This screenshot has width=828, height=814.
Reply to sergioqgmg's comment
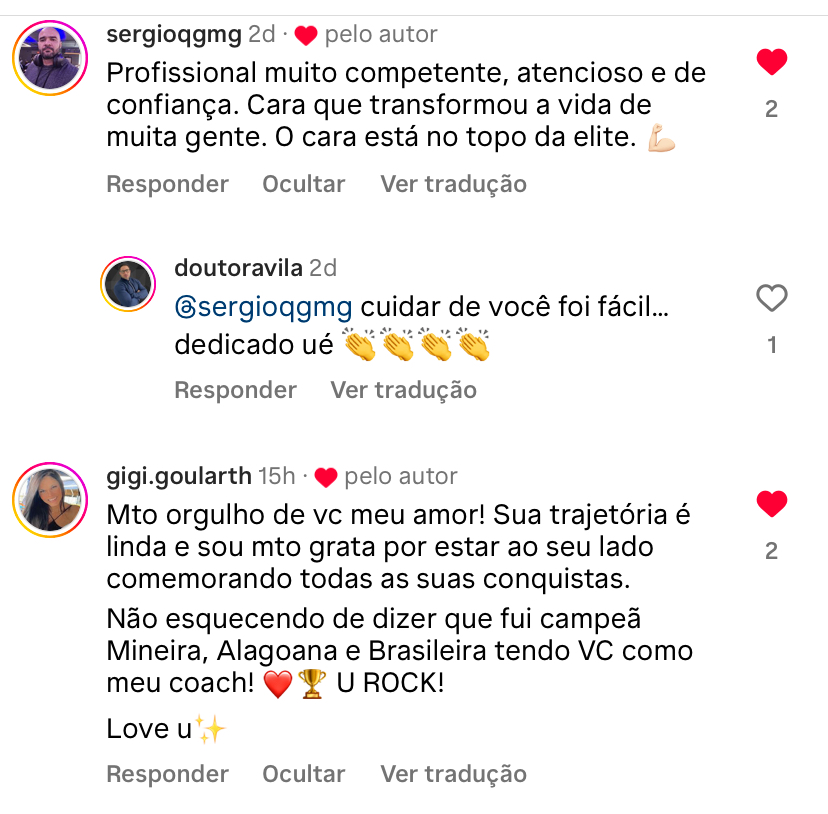click(167, 184)
